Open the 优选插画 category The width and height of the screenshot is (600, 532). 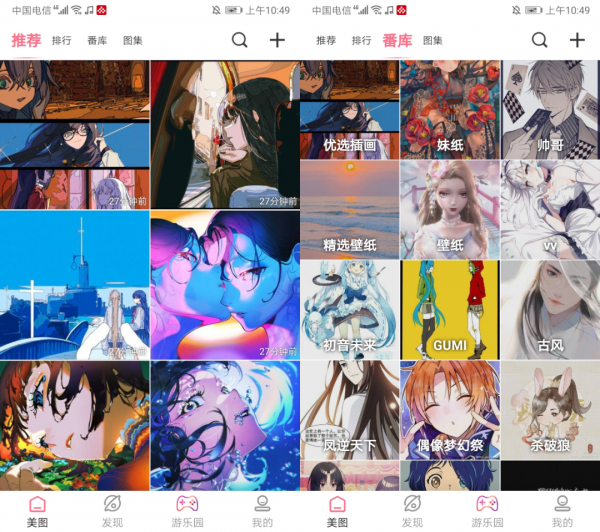(349, 110)
